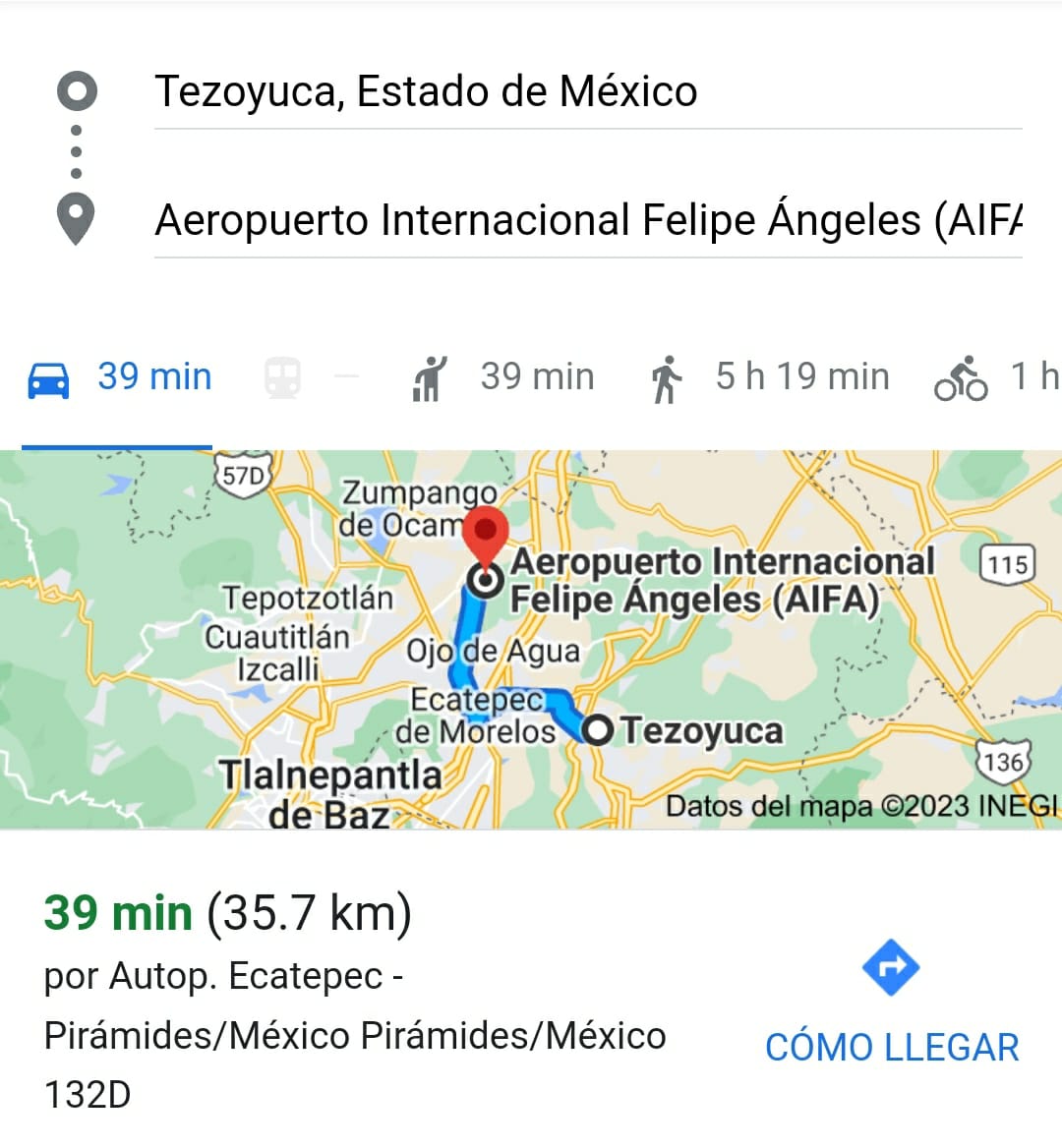Select the driving tab showing 39 min

[x=120, y=377]
